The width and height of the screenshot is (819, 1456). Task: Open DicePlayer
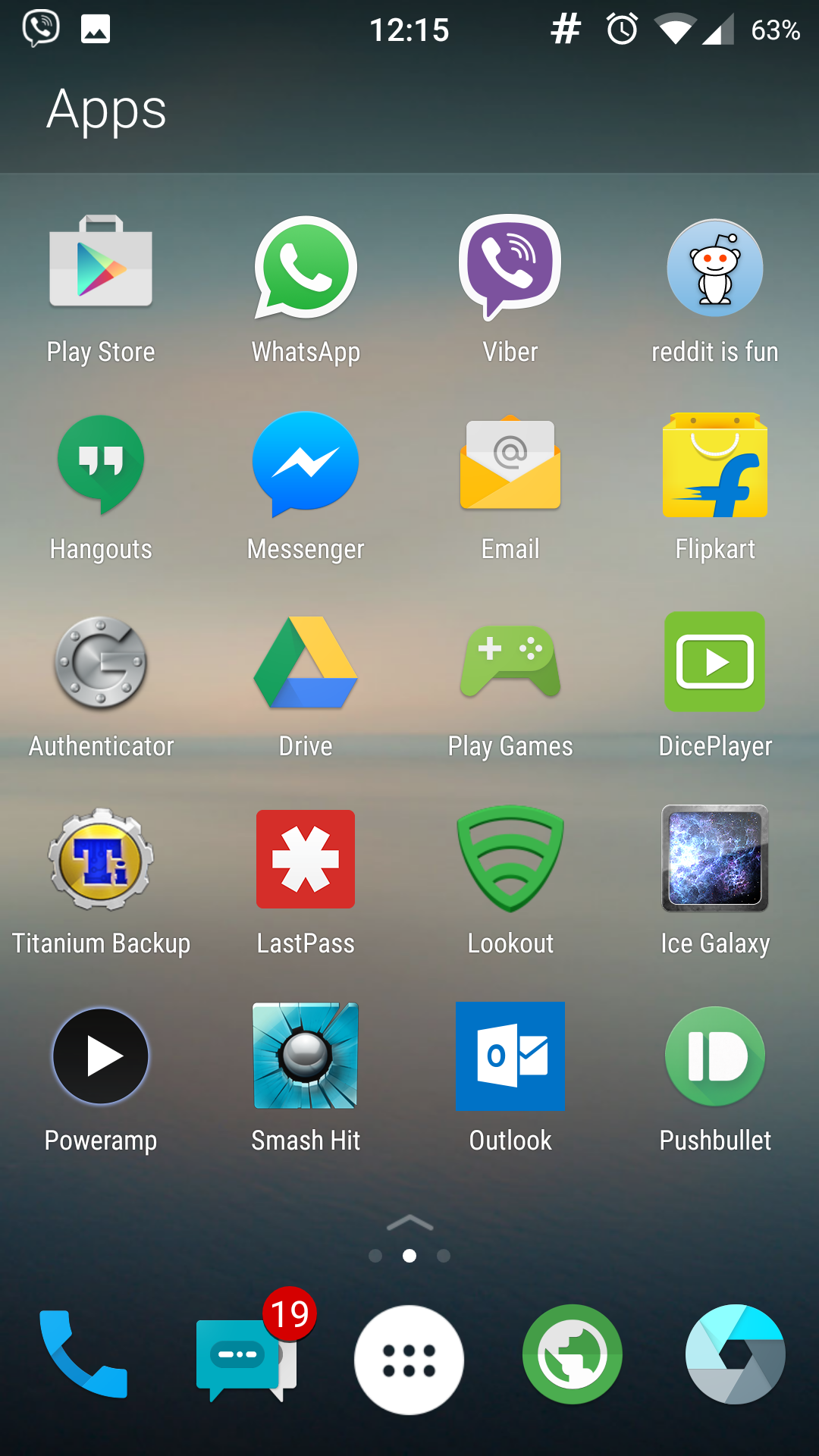[x=715, y=662]
